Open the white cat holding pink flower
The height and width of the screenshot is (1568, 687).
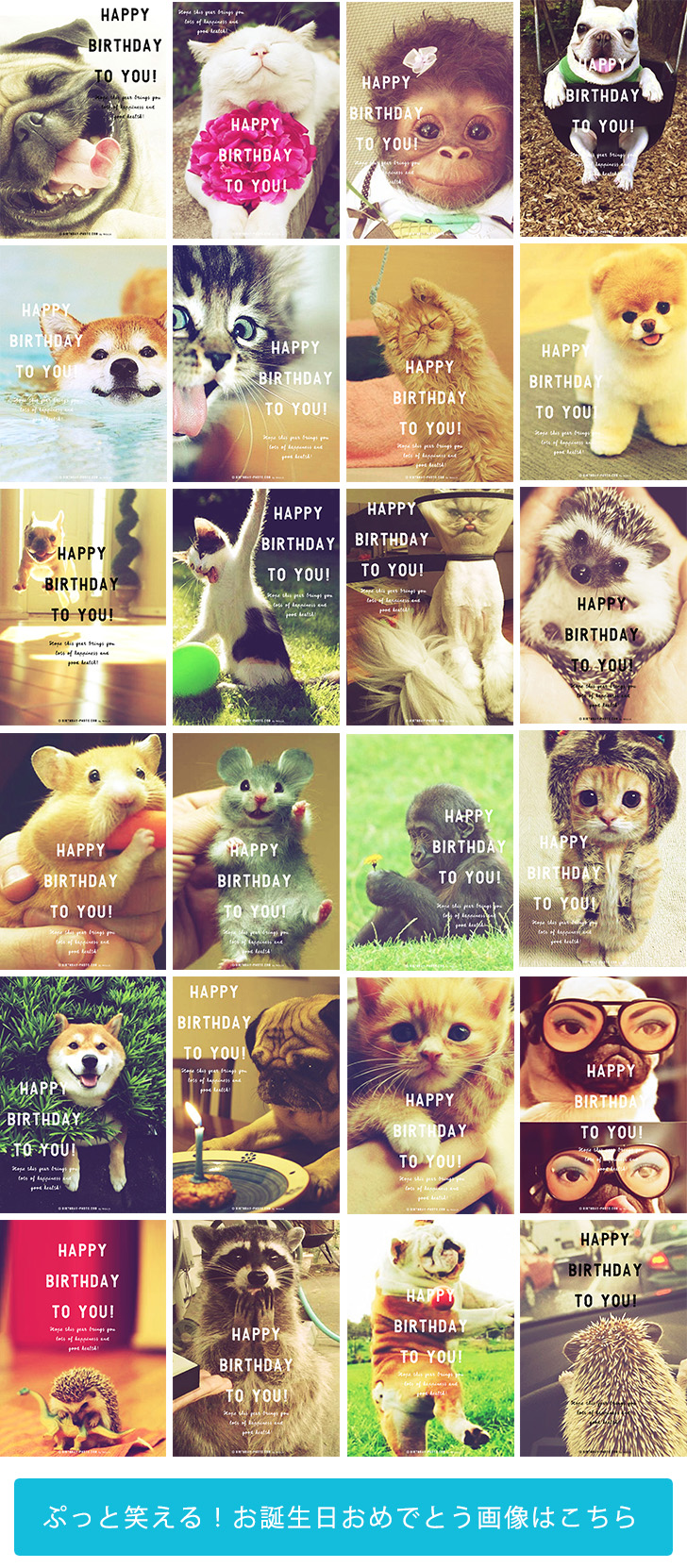(256, 120)
